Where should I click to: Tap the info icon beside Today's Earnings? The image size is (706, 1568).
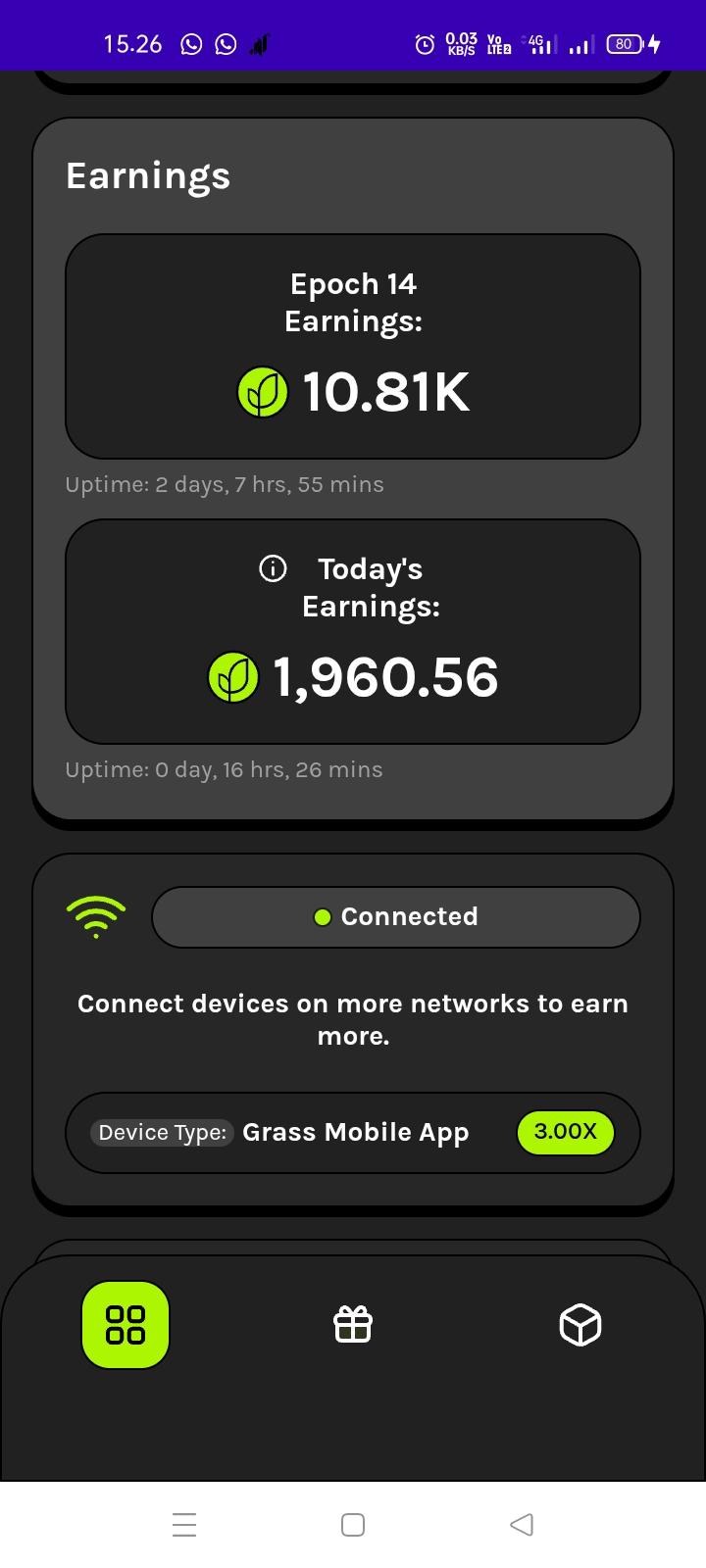[273, 568]
